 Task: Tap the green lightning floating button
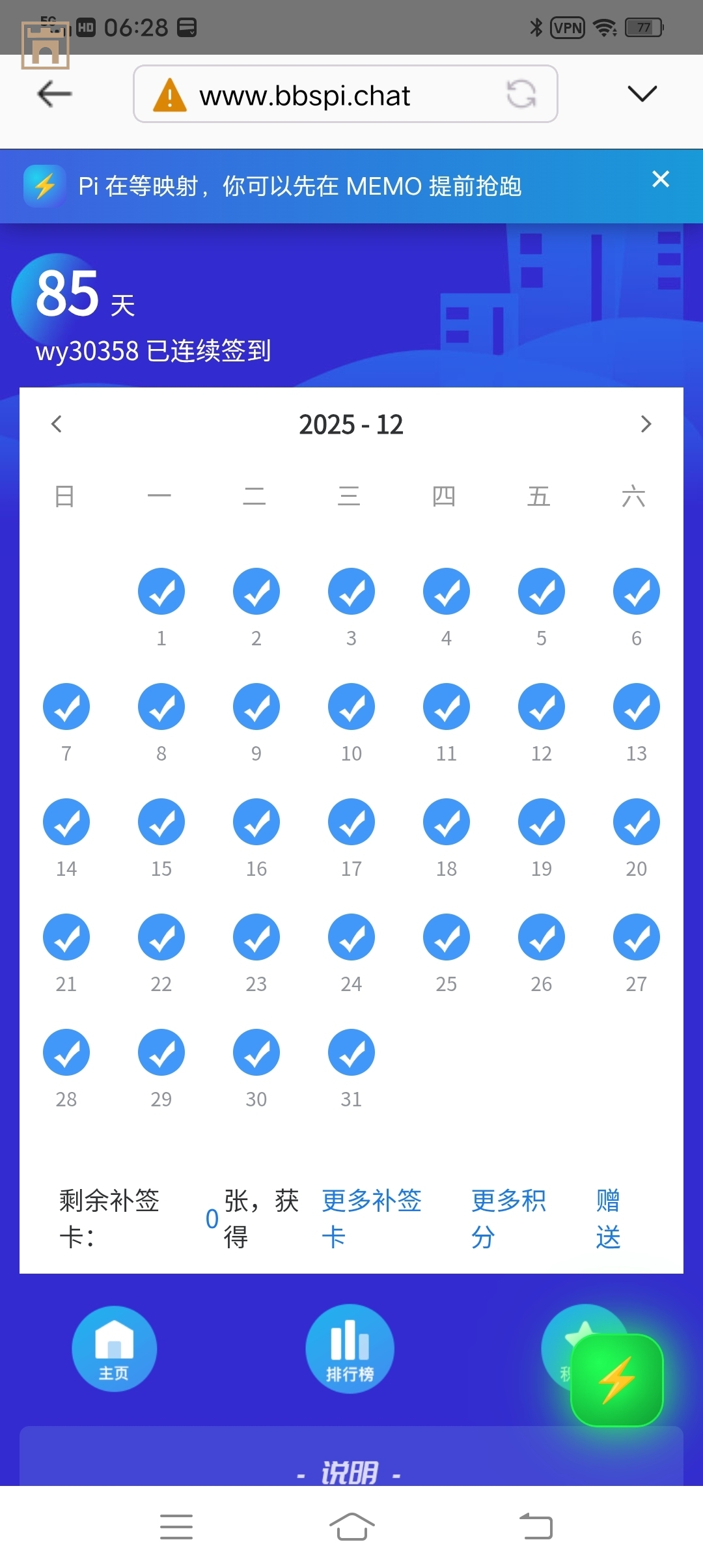pyautogui.click(x=616, y=1380)
